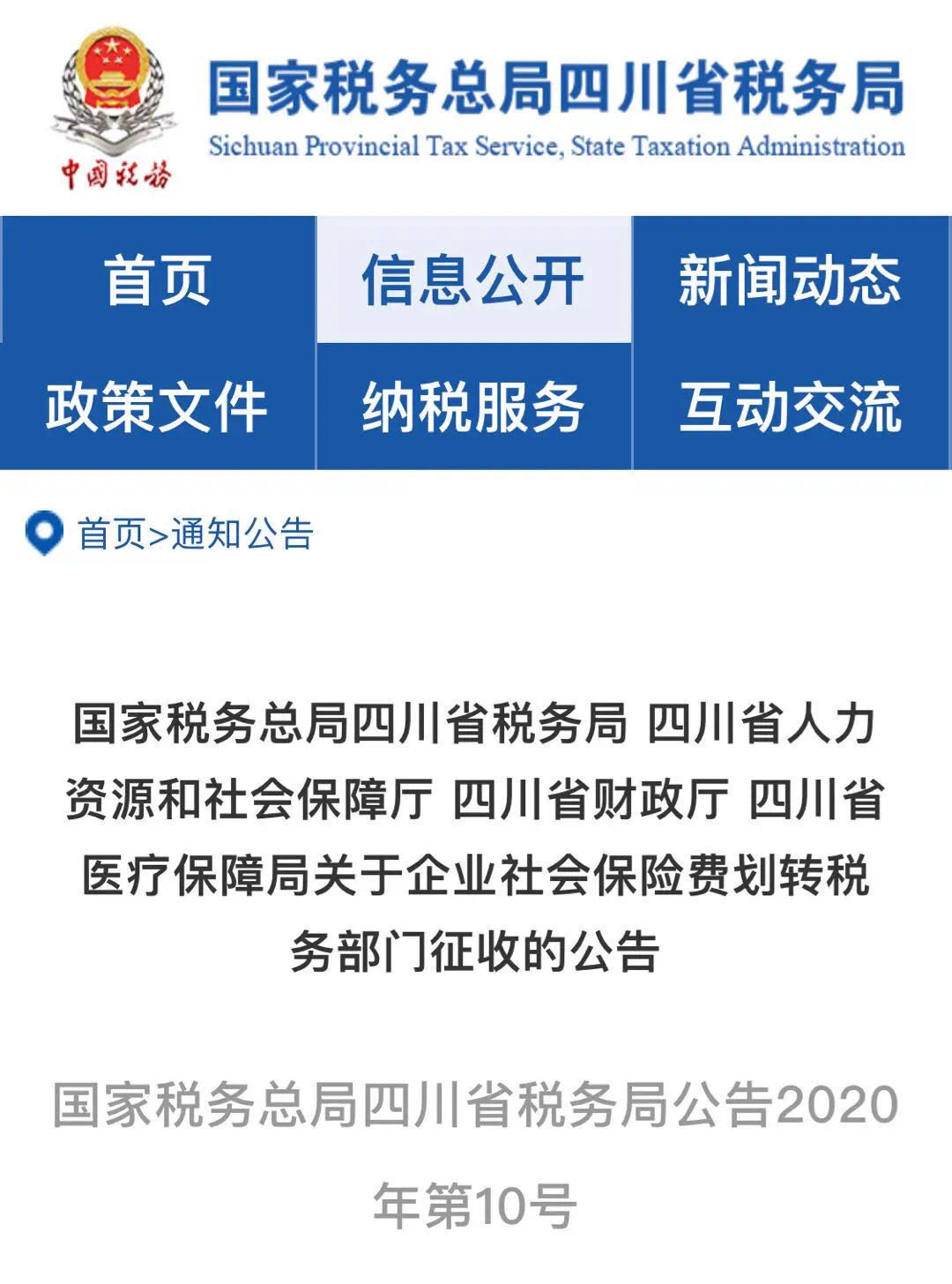Click the blue location pin breadcrumb icon
The width and height of the screenshot is (952, 1284).
tap(43, 531)
